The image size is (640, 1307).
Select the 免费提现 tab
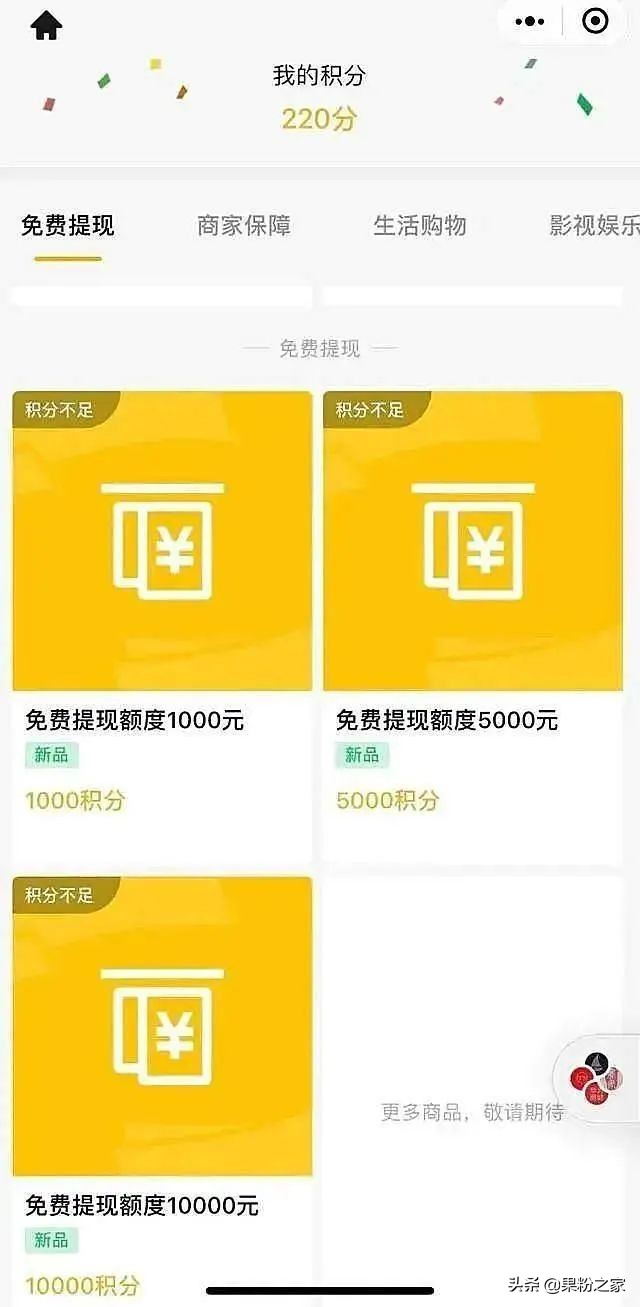click(68, 226)
